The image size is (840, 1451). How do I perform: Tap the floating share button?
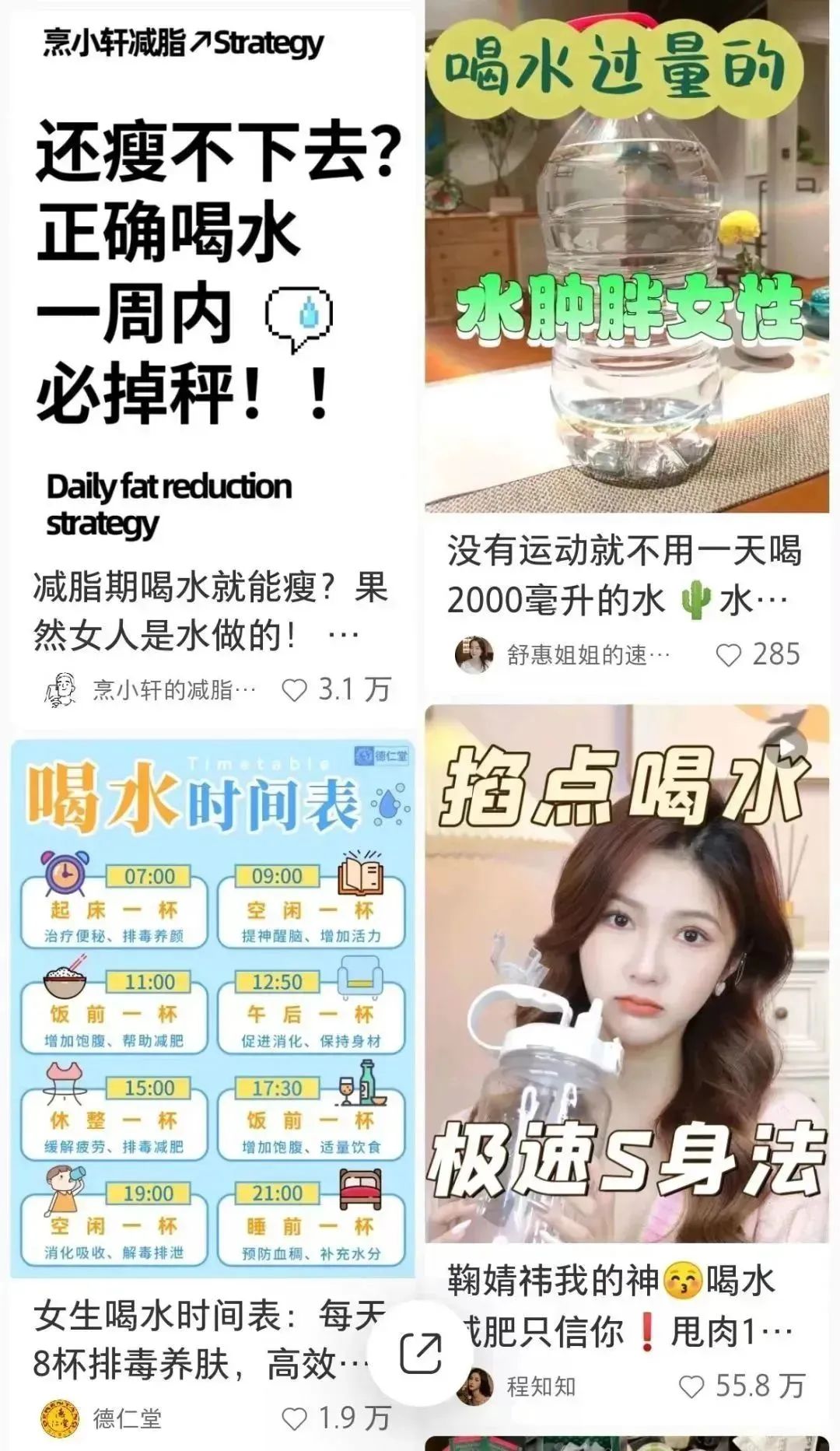420,1352
